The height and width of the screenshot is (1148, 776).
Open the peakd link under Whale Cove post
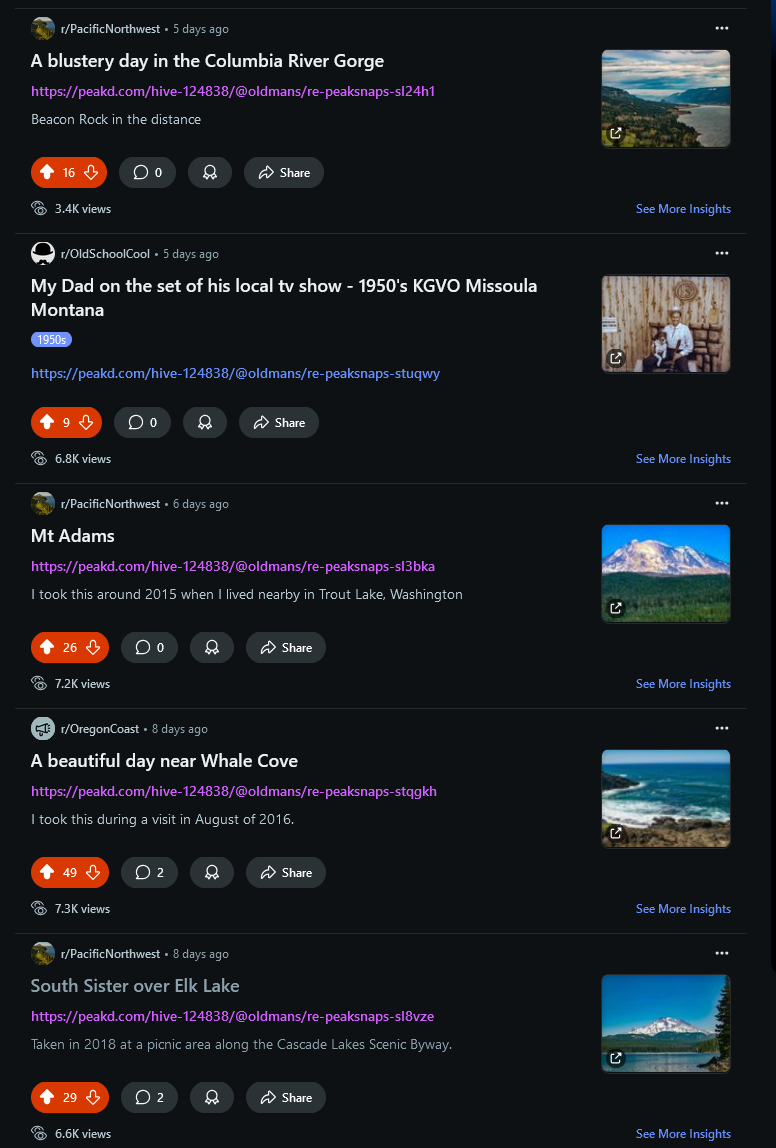pos(233,791)
